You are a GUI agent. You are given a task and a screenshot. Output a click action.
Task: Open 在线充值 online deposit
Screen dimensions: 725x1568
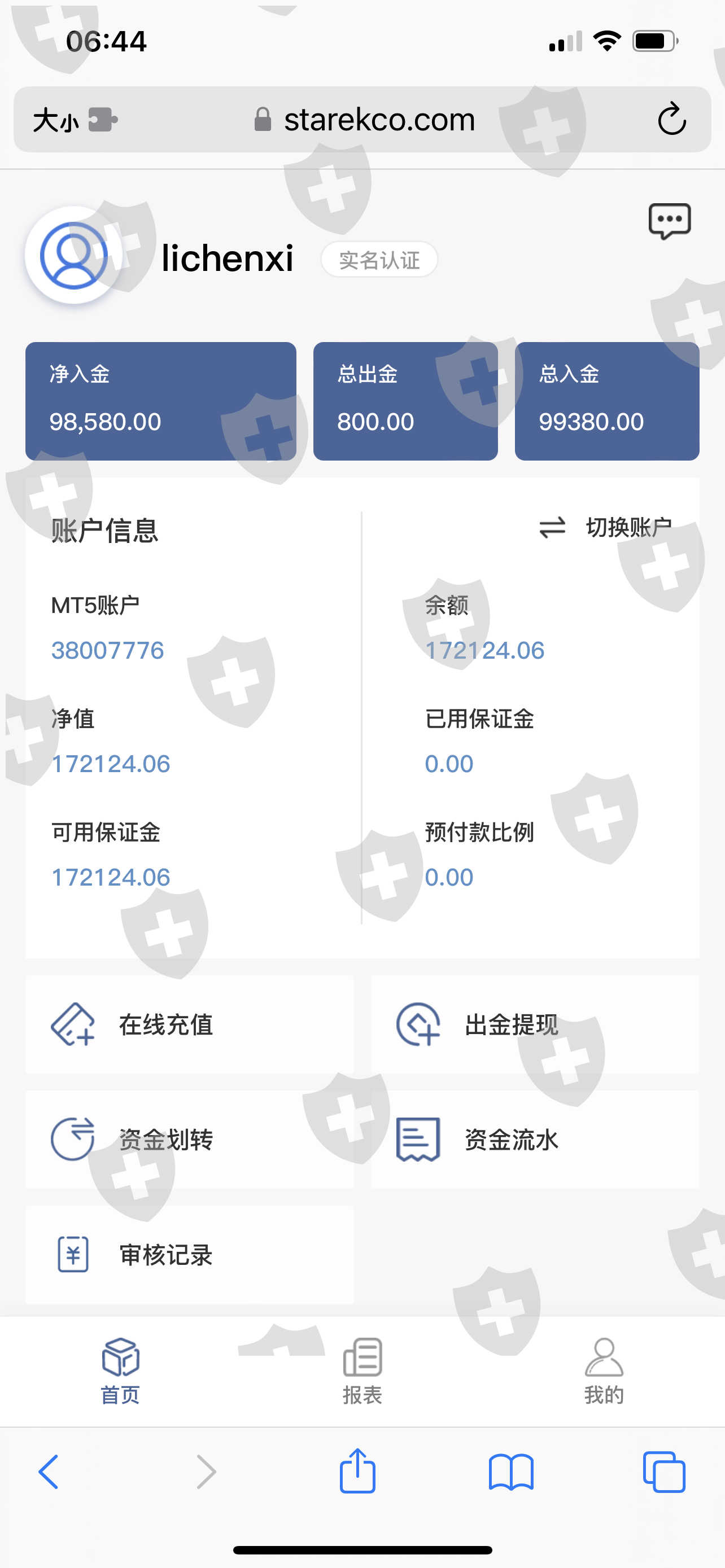189,1024
